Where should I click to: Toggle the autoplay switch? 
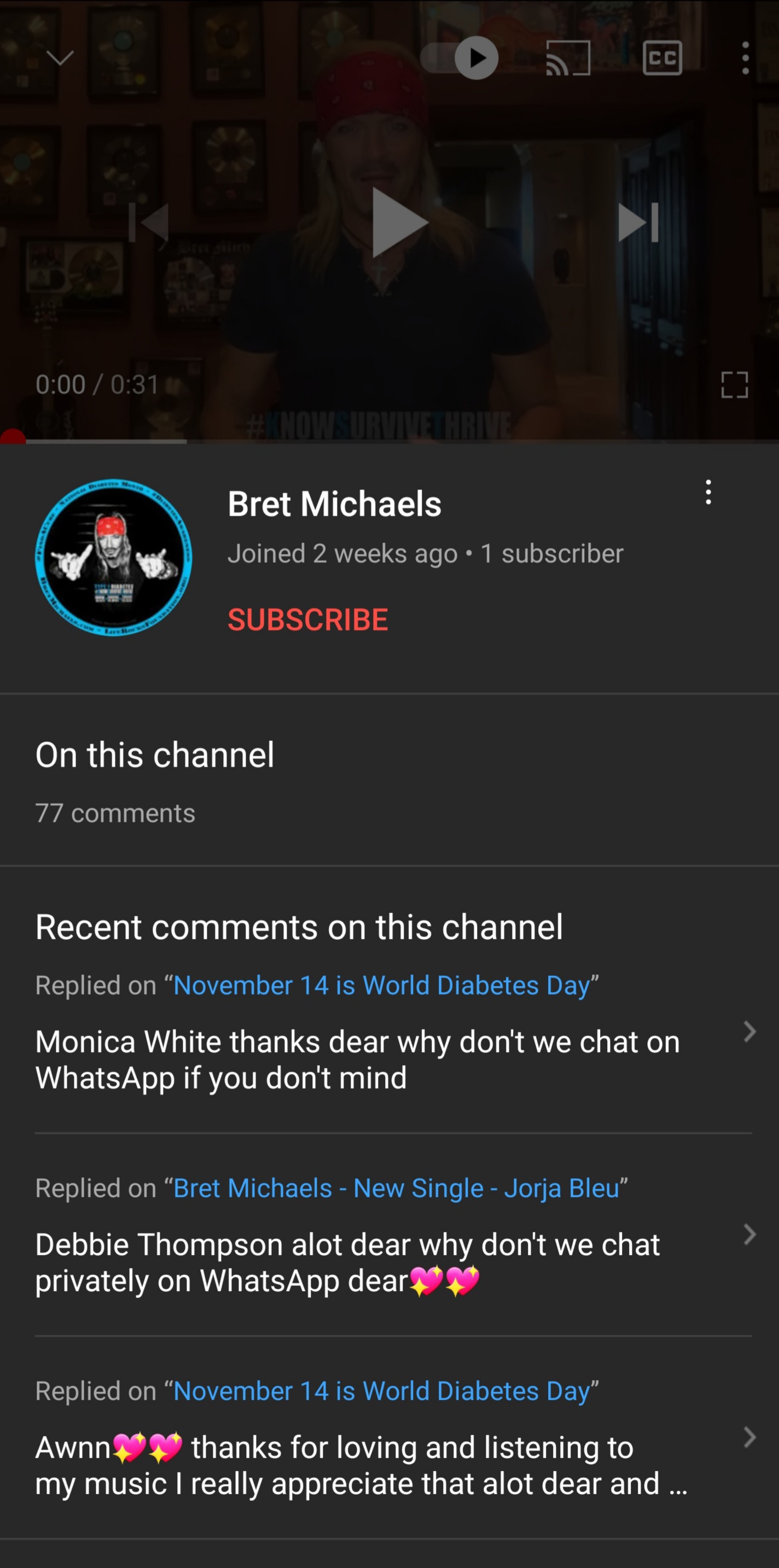pos(460,58)
